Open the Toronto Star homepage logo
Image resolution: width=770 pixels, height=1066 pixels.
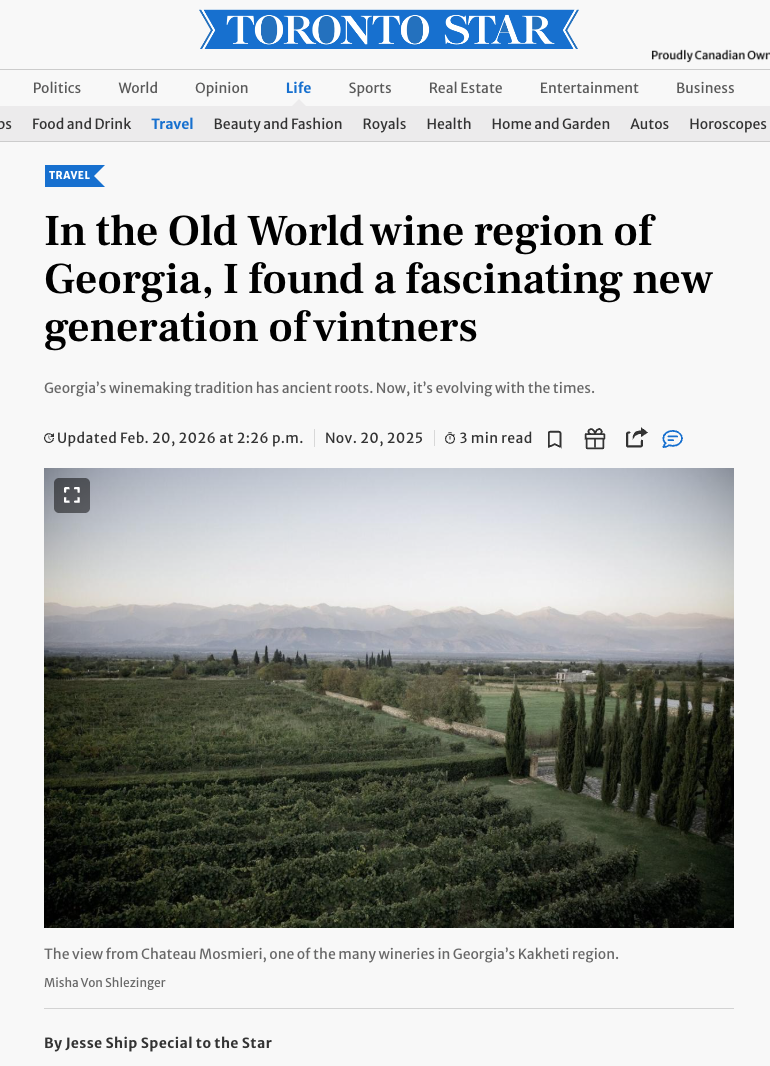tap(389, 29)
